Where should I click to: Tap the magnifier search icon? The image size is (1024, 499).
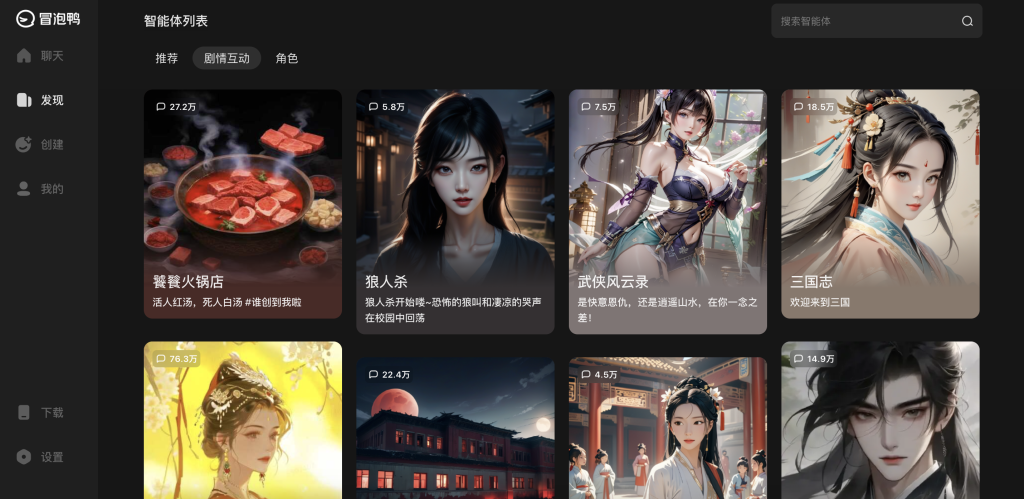967,21
